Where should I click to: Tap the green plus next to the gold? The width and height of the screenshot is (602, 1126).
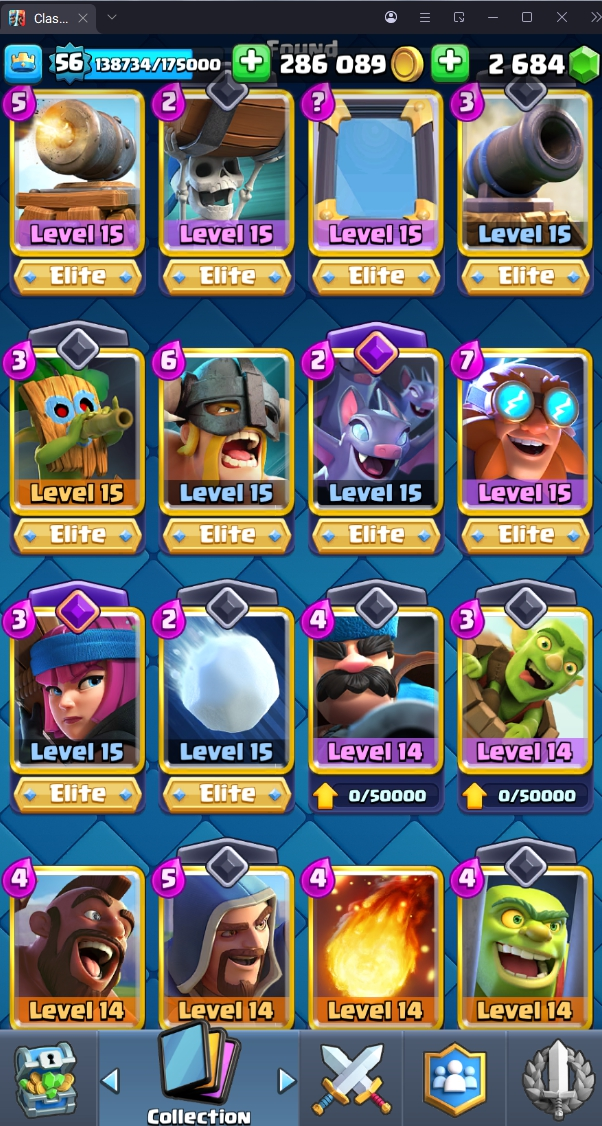[x=450, y=64]
